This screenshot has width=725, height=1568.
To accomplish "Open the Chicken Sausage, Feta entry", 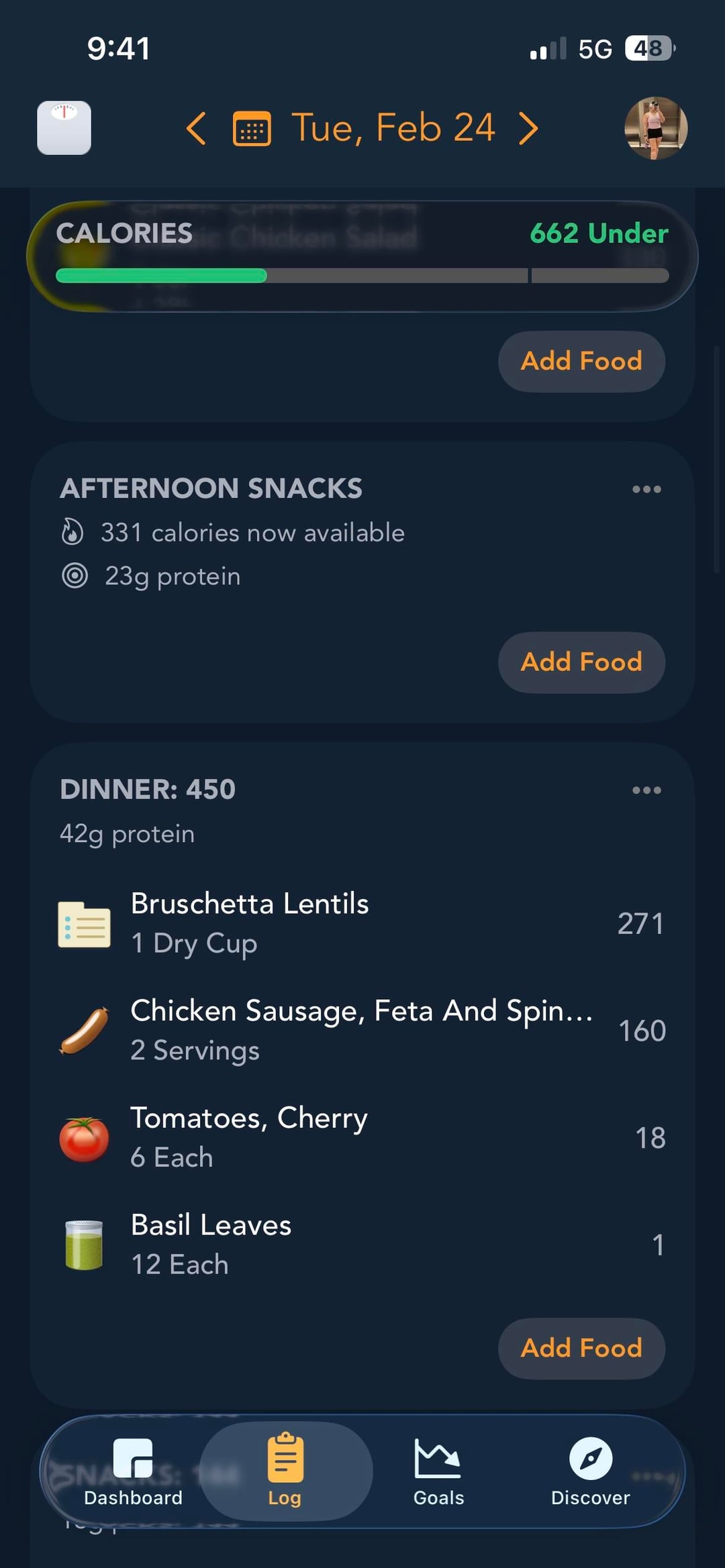I will [362, 1030].
